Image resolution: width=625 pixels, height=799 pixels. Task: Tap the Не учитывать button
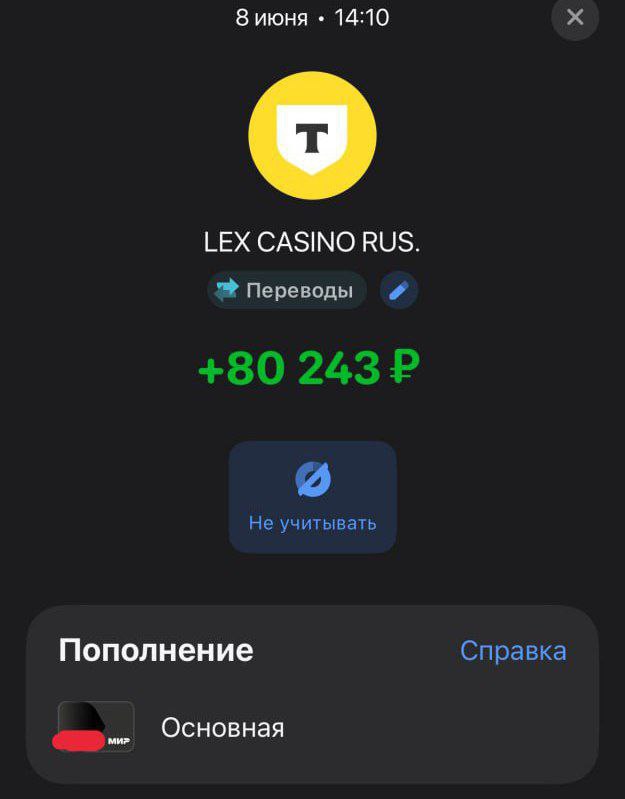[312, 497]
